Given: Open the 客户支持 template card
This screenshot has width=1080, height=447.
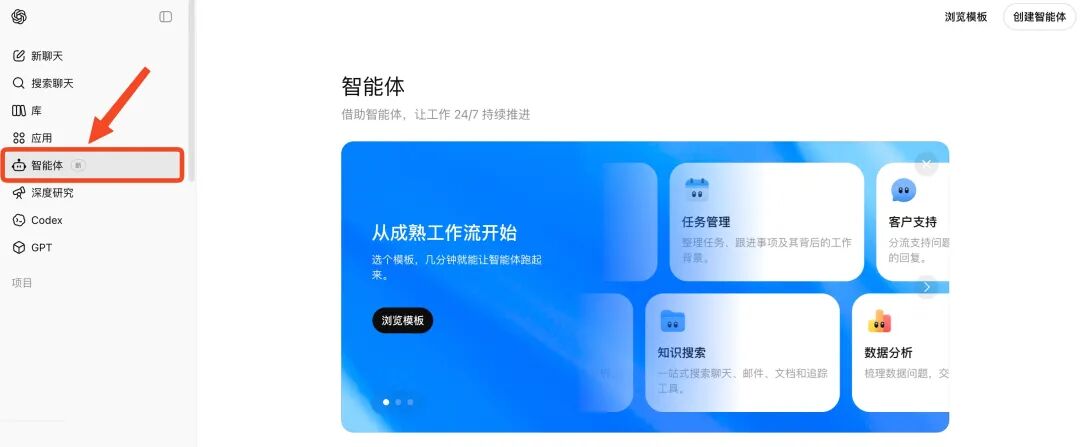Looking at the screenshot, I should click(x=913, y=222).
